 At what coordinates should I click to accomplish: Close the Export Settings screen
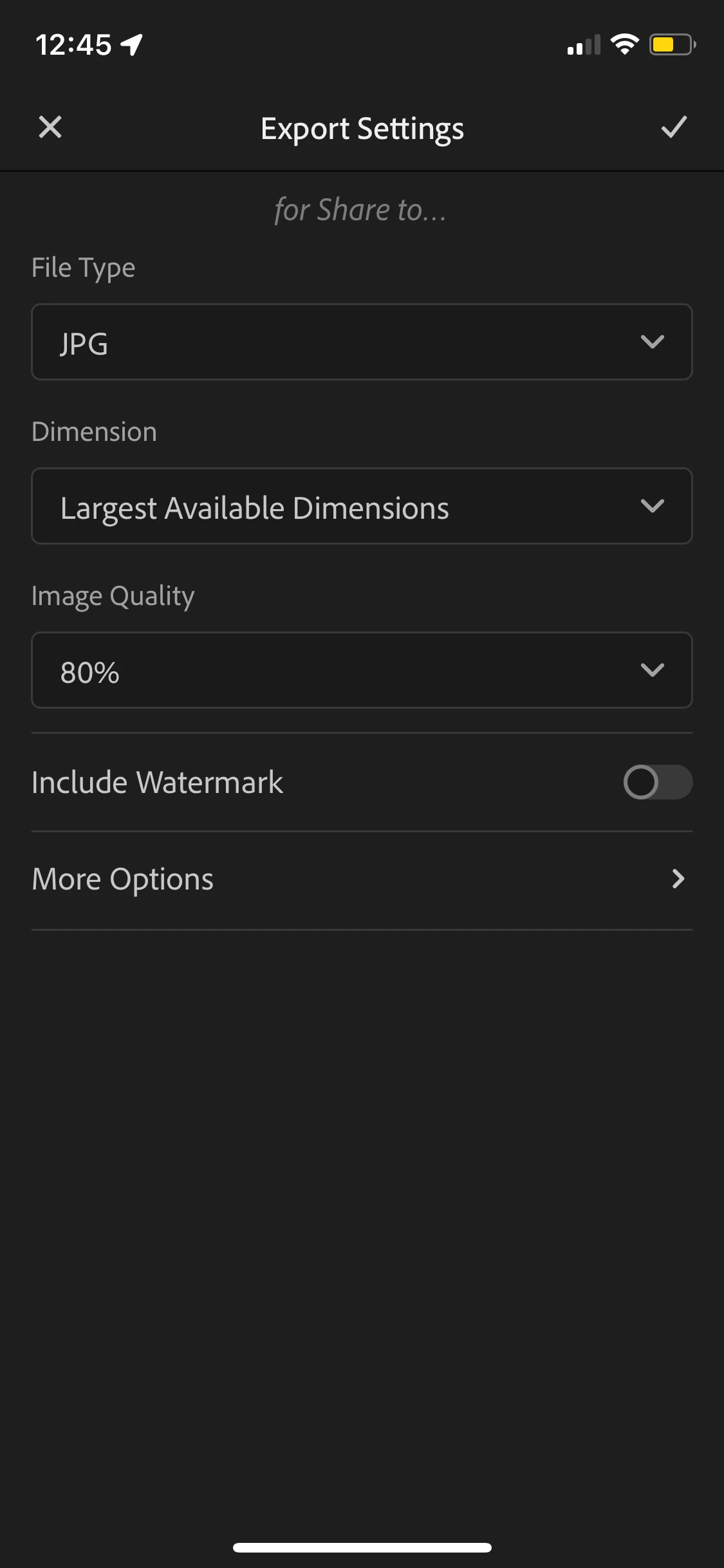click(50, 127)
